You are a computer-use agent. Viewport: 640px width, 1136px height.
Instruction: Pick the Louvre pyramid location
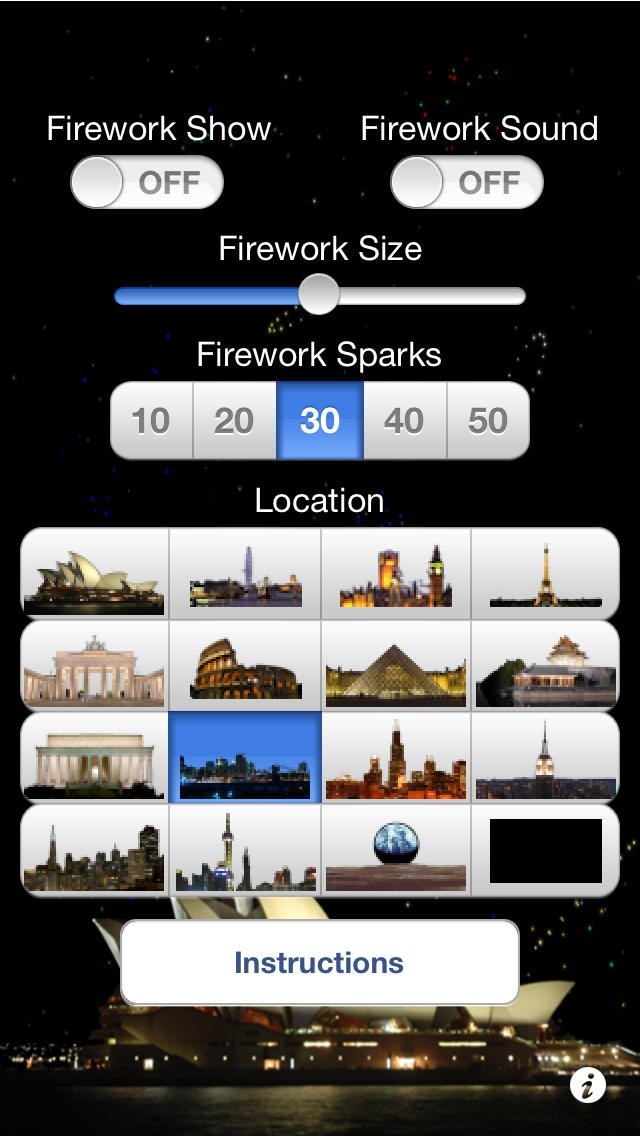click(x=395, y=667)
